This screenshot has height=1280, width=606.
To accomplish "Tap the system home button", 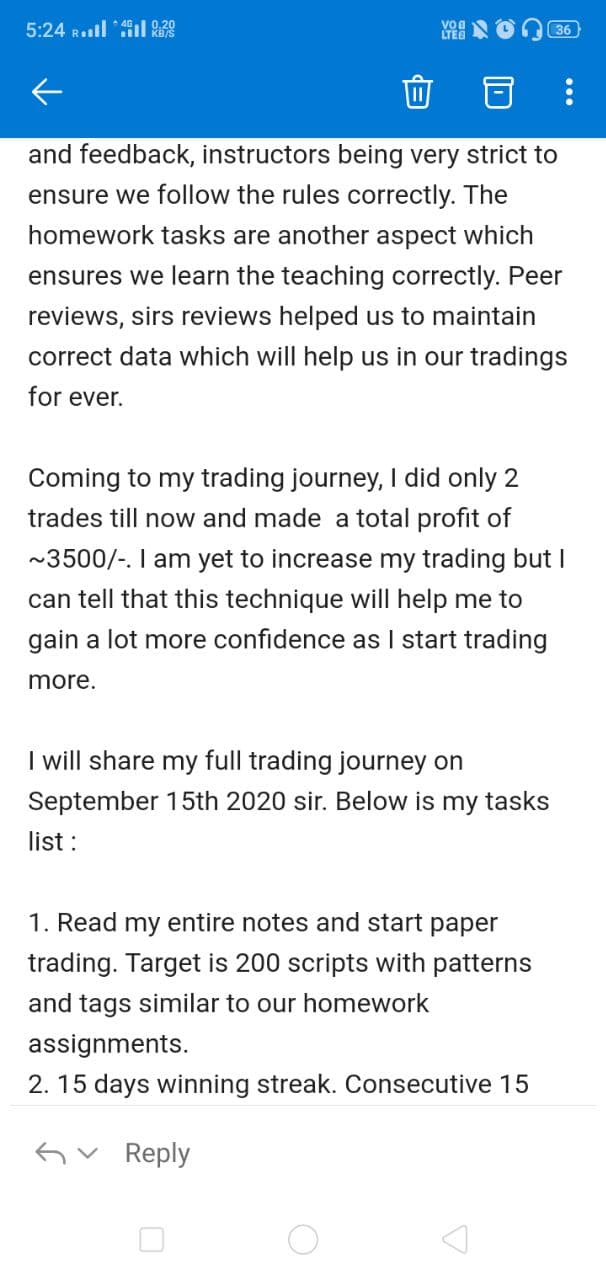I will click(x=303, y=1240).
